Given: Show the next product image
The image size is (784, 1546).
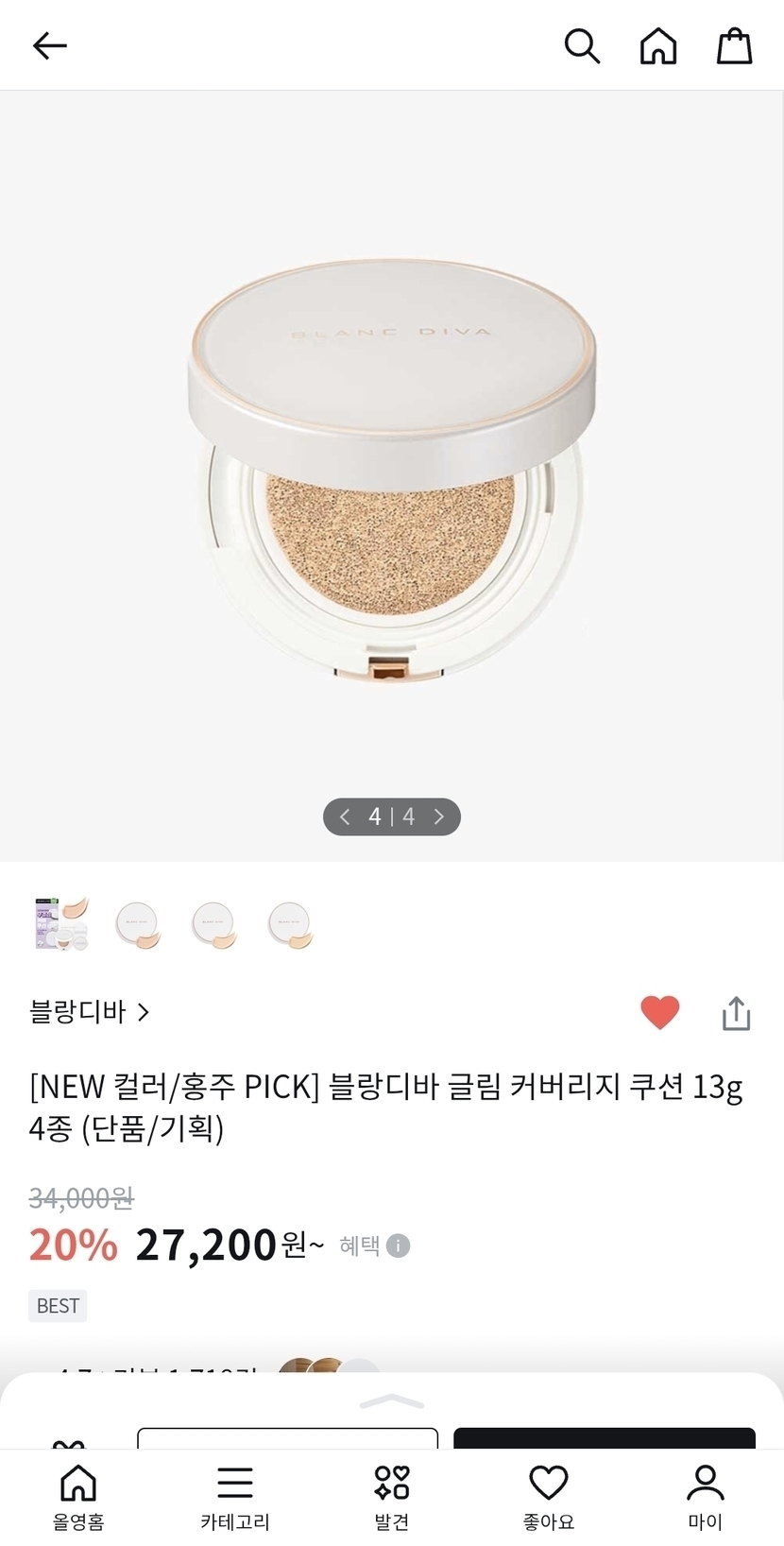Looking at the screenshot, I should (438, 816).
